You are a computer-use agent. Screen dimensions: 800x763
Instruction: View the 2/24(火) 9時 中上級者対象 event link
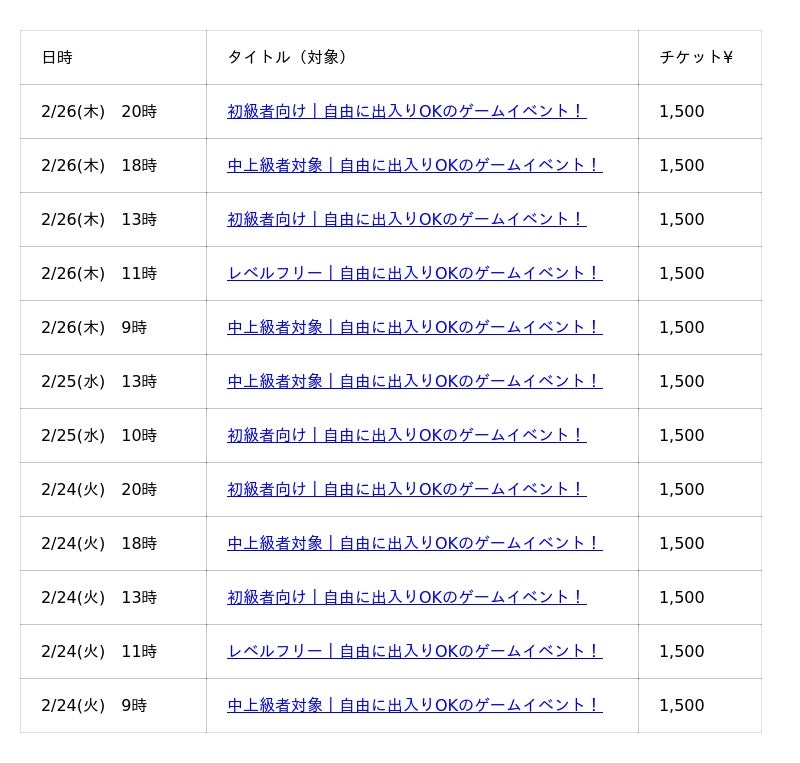tap(414, 705)
